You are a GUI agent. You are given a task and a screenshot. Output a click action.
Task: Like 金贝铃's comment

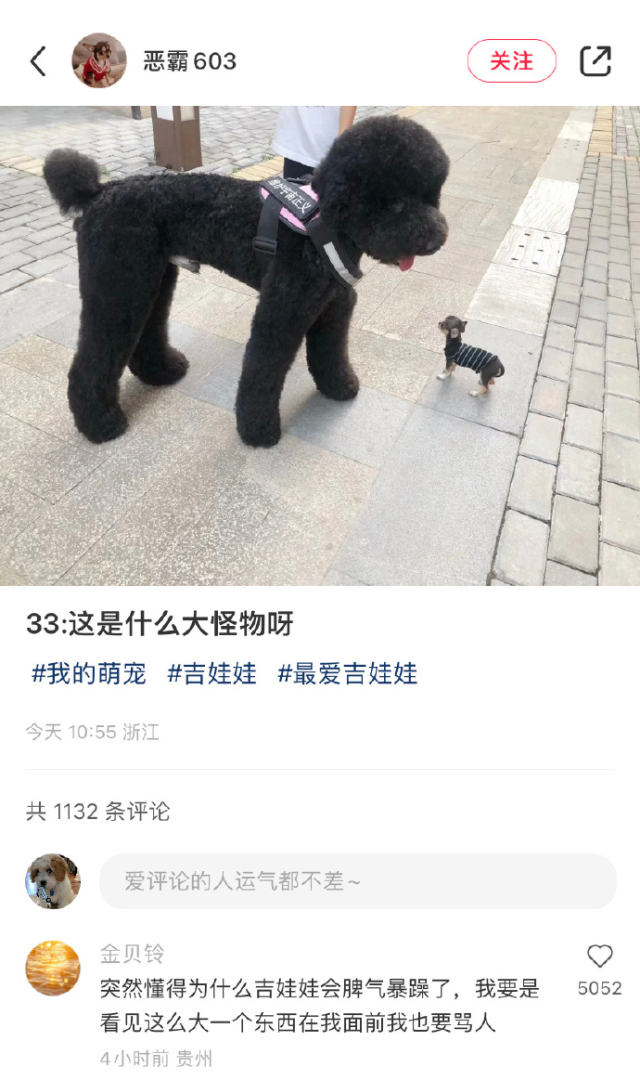[x=599, y=957]
